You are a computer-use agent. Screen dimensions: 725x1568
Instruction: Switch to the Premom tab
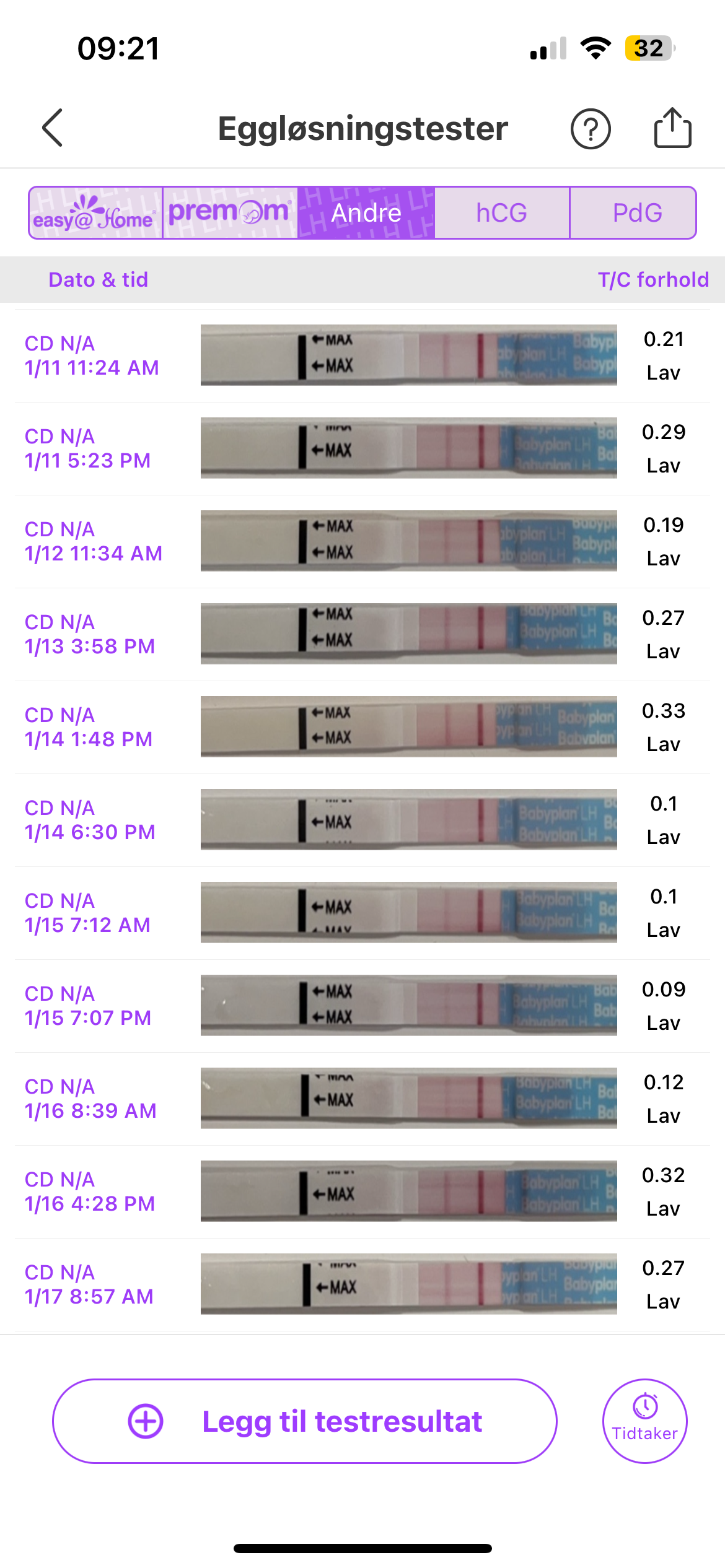tap(230, 212)
